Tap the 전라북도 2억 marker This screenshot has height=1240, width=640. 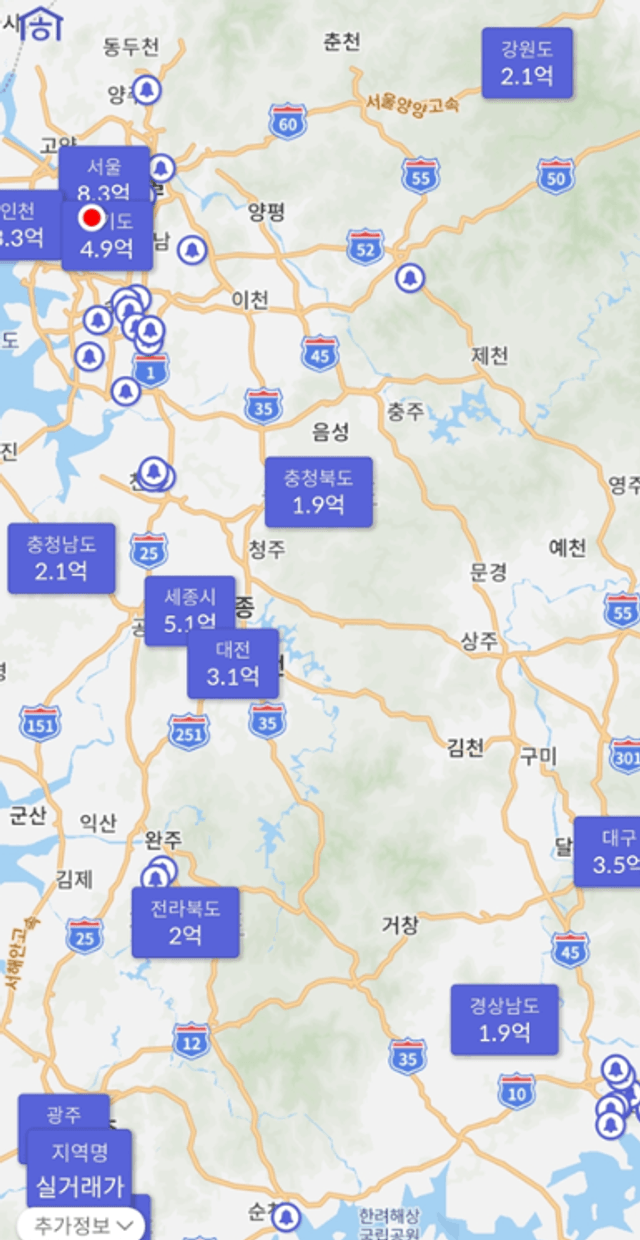point(185,922)
